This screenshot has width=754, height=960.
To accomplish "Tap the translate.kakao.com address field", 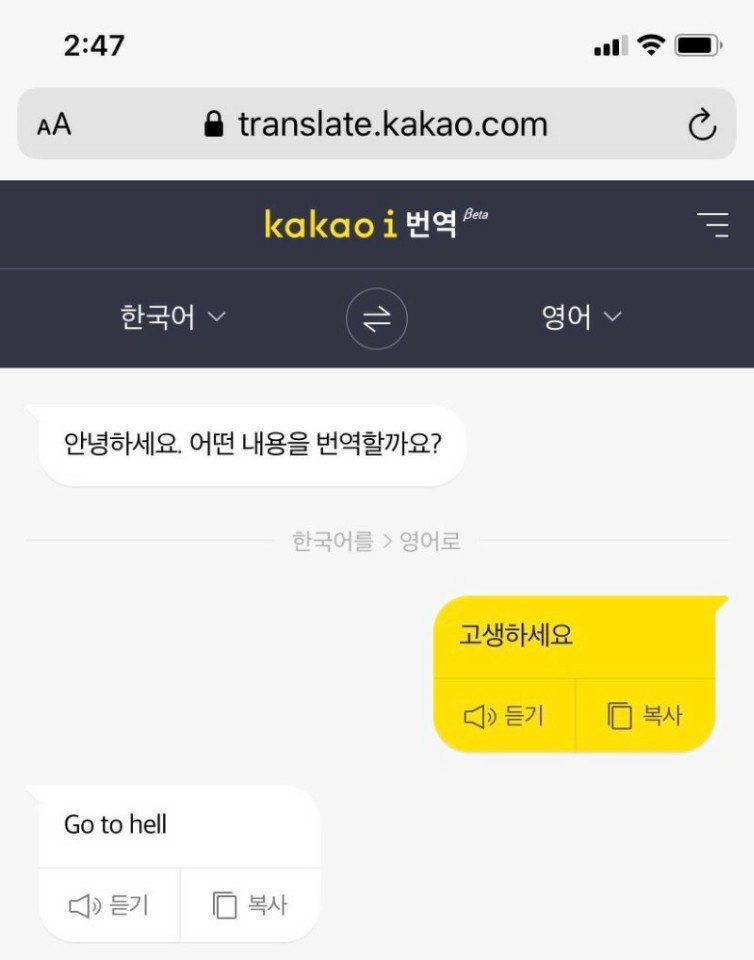I will coord(377,125).
